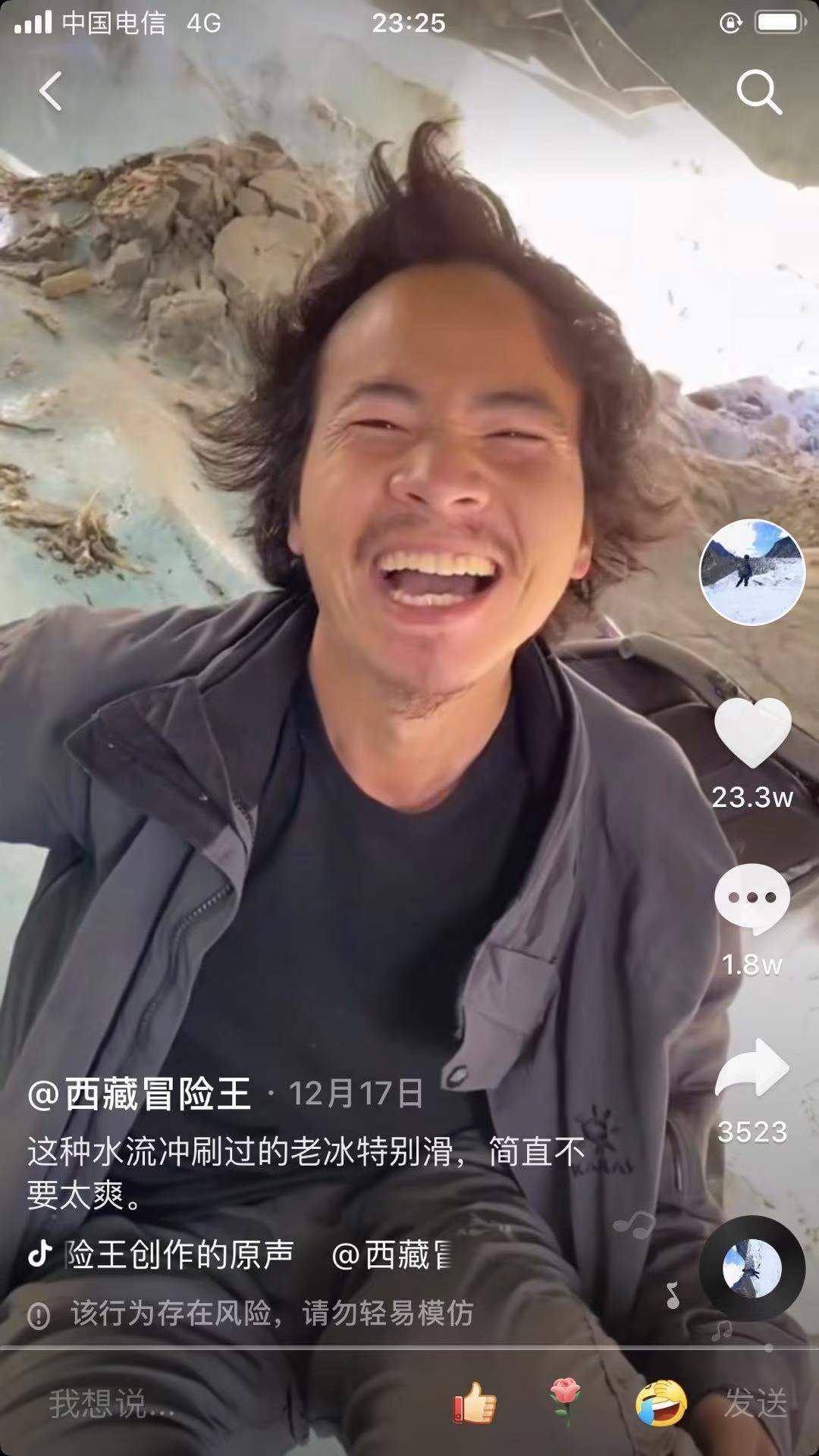Open the comments bubble icon

(x=752, y=899)
